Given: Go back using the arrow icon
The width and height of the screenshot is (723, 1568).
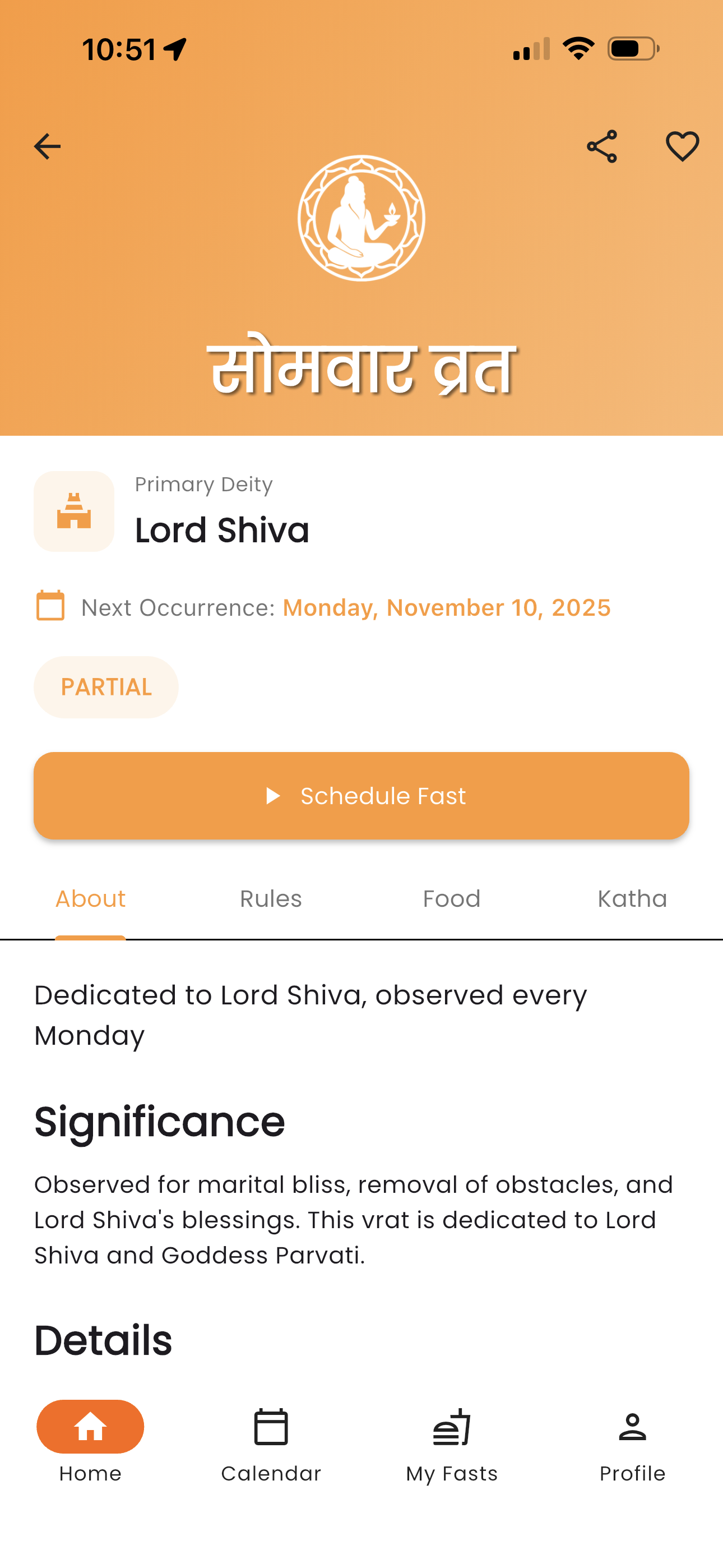Looking at the screenshot, I should pyautogui.click(x=47, y=147).
